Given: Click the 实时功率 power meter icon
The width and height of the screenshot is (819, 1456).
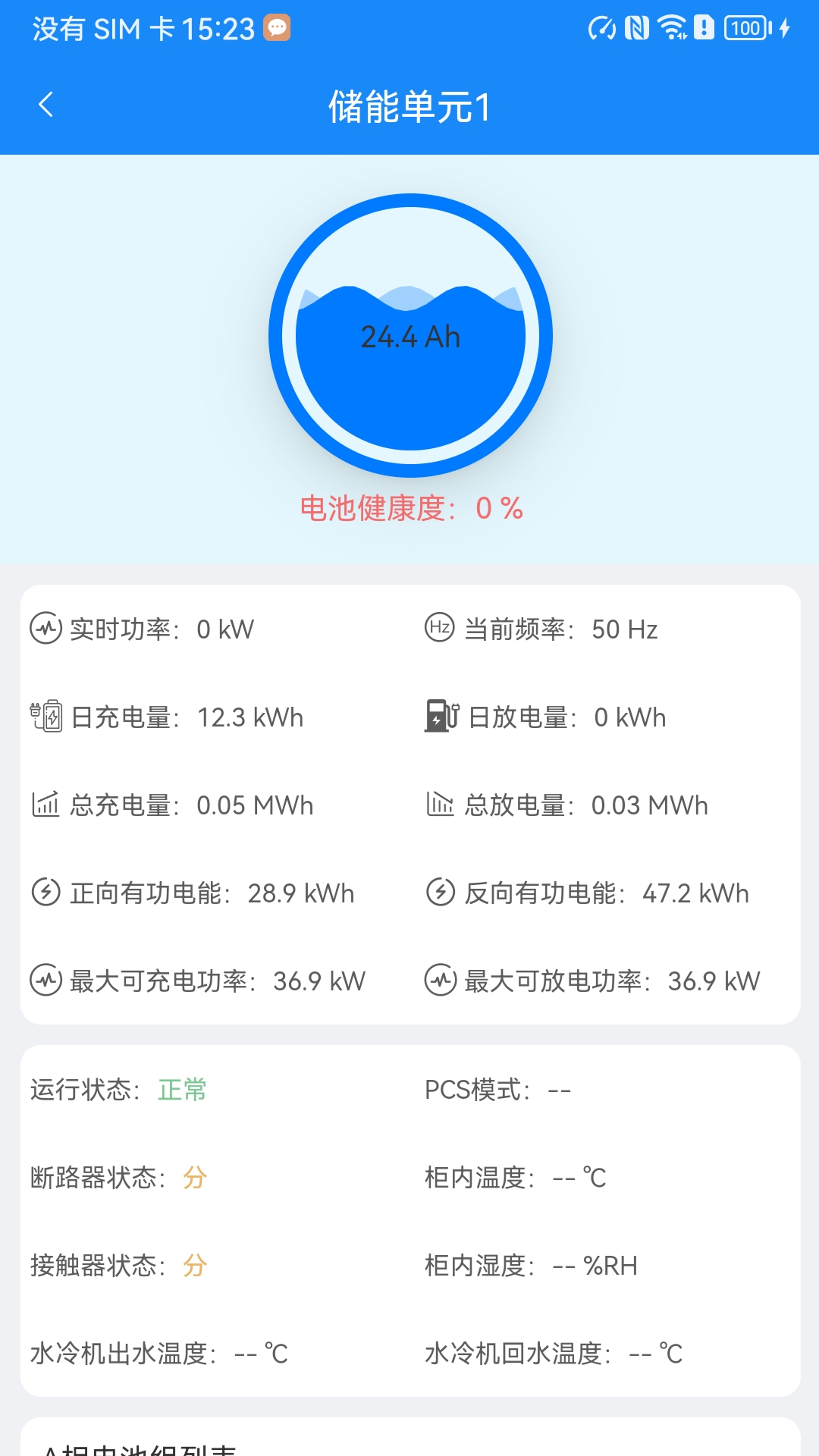Looking at the screenshot, I should pyautogui.click(x=45, y=628).
